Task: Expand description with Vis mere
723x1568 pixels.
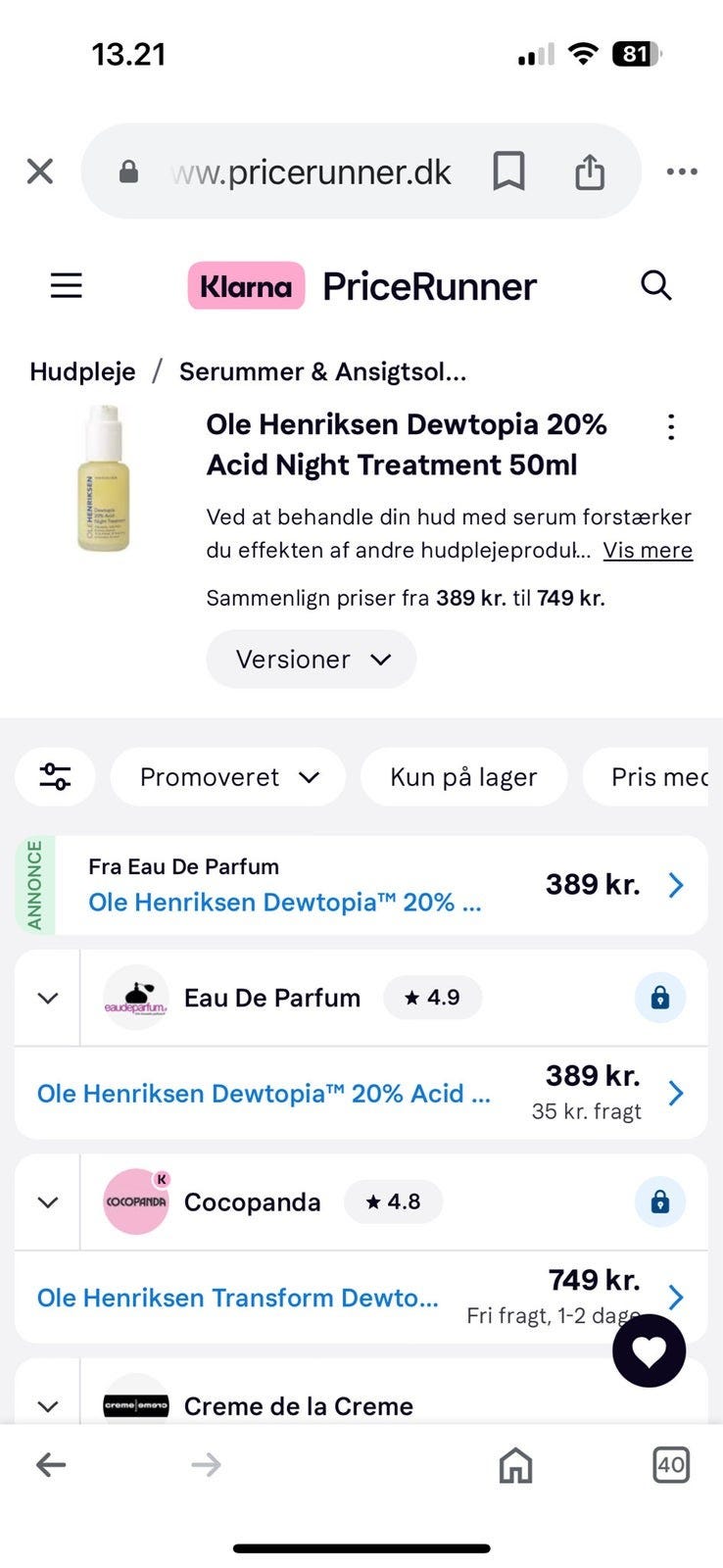Action: [x=647, y=551]
